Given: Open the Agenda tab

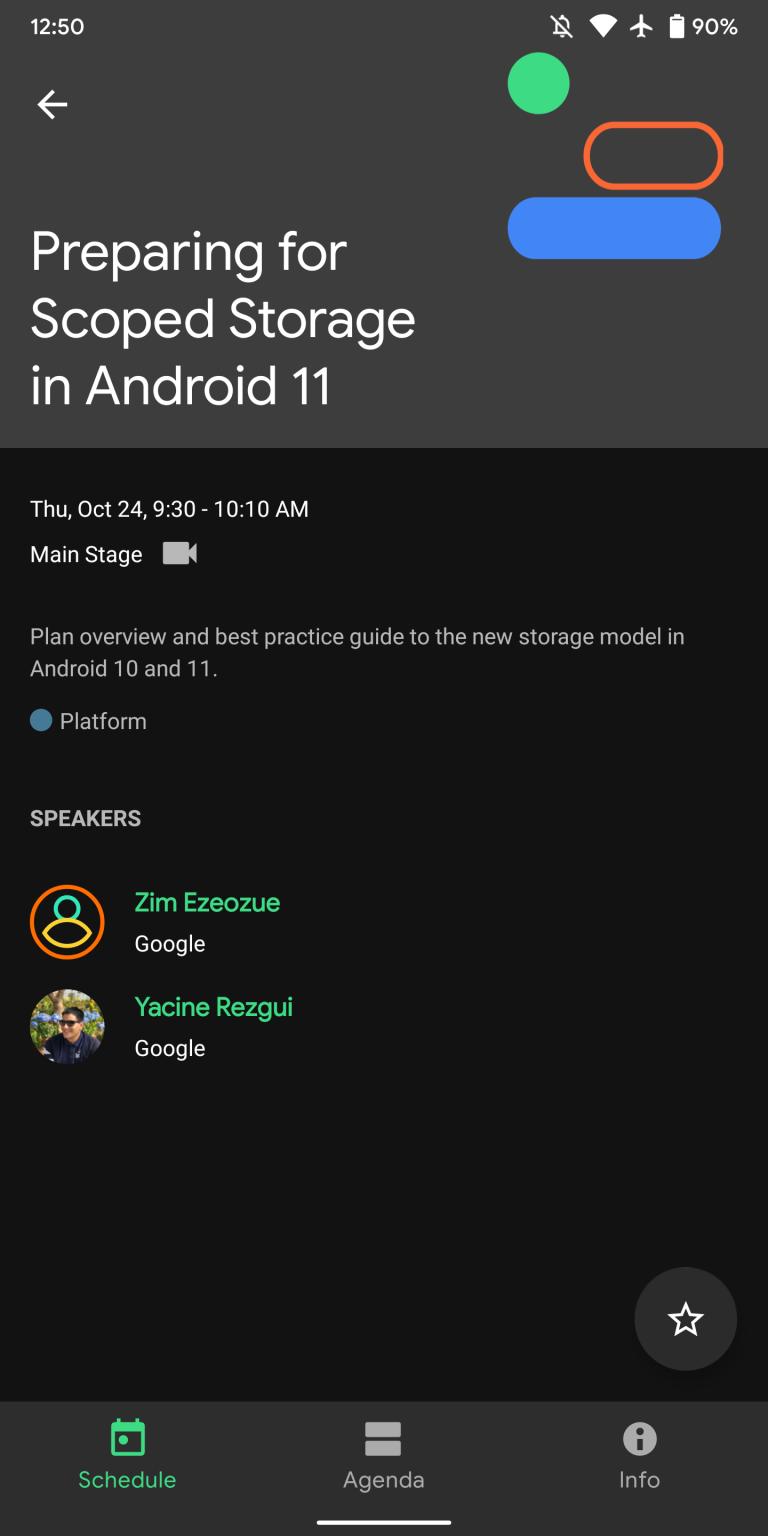Looking at the screenshot, I should tap(383, 1455).
